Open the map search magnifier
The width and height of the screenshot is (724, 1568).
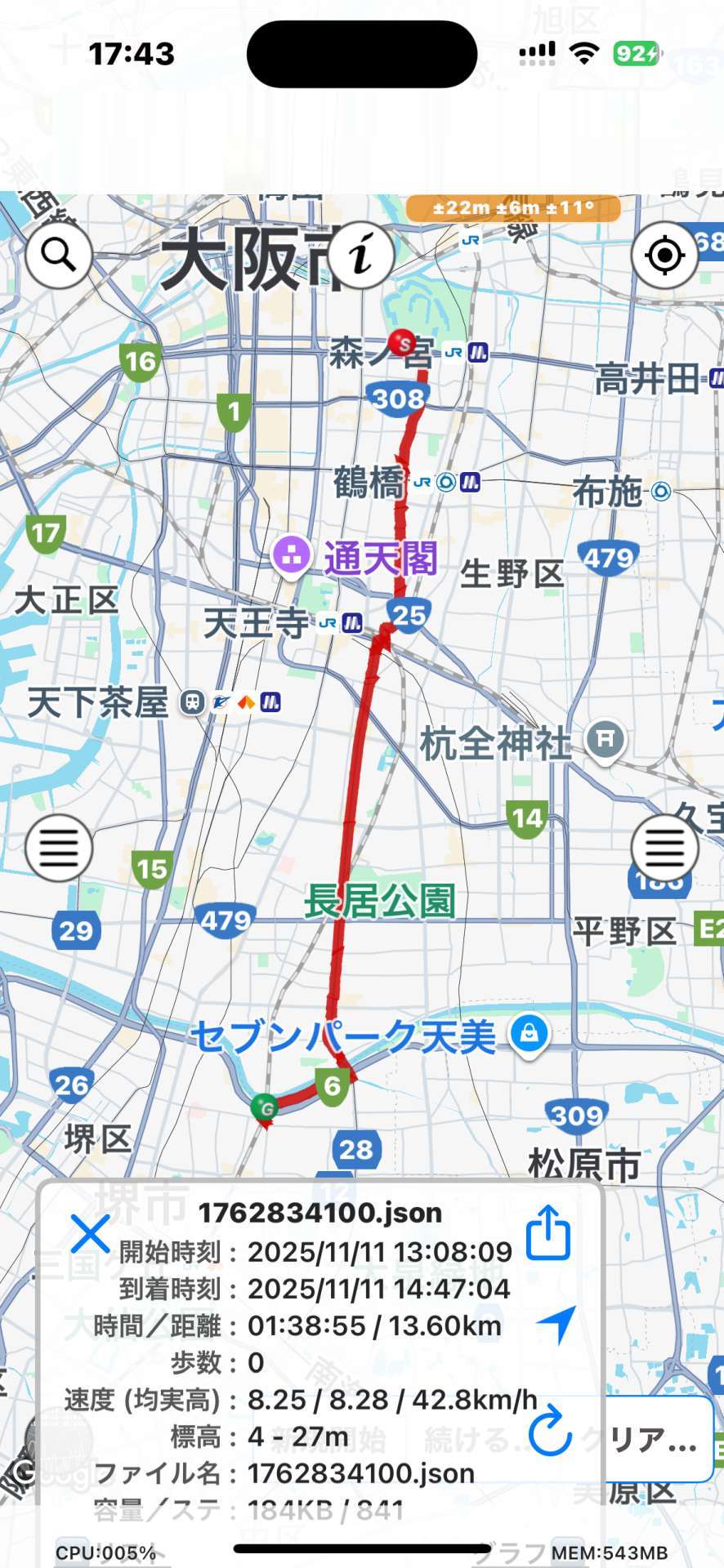click(x=58, y=255)
